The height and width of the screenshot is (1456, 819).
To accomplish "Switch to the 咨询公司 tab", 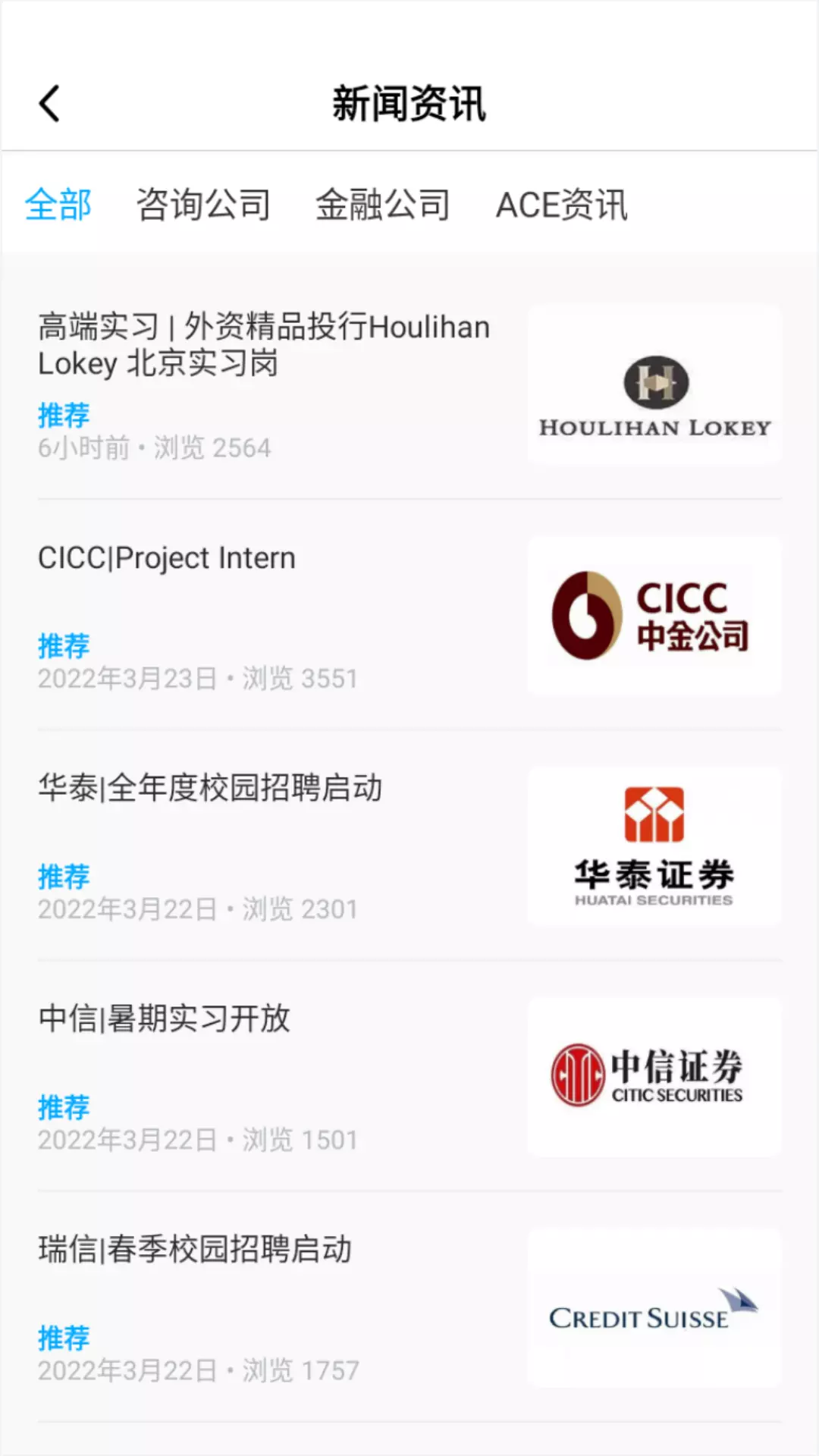I will pos(203,205).
